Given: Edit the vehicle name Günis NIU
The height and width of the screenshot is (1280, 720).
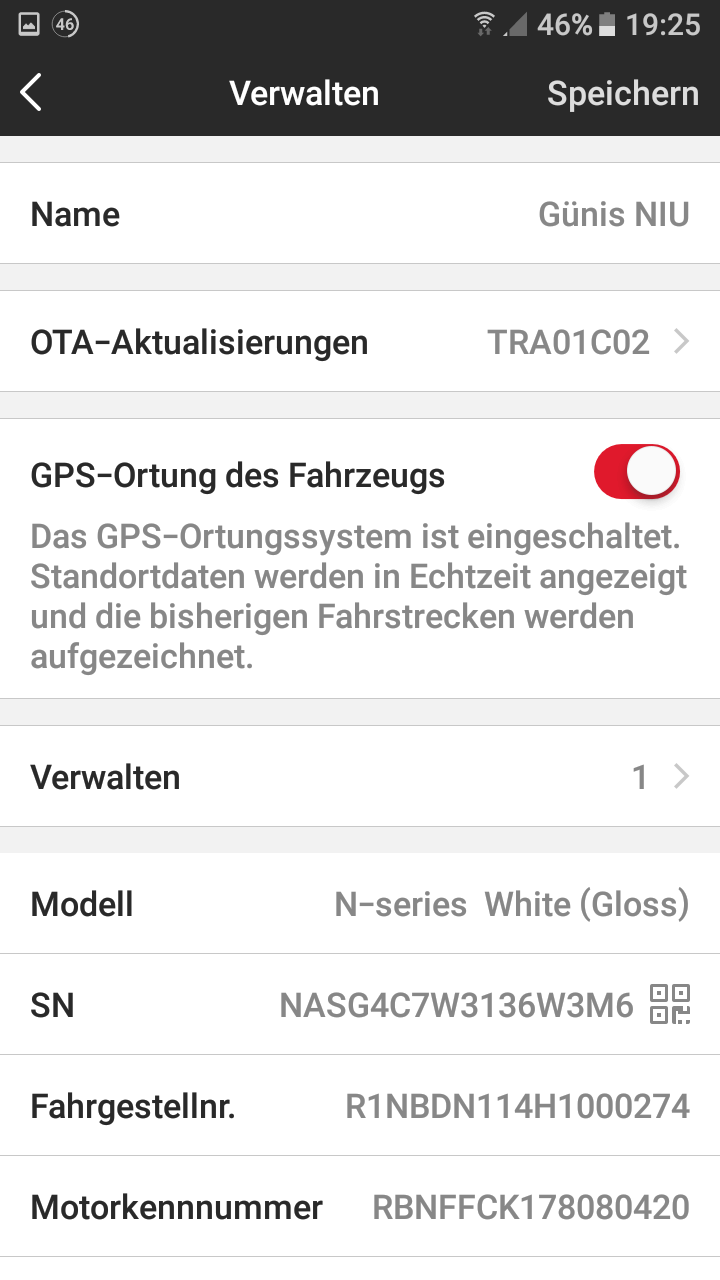Looking at the screenshot, I should click(613, 214).
